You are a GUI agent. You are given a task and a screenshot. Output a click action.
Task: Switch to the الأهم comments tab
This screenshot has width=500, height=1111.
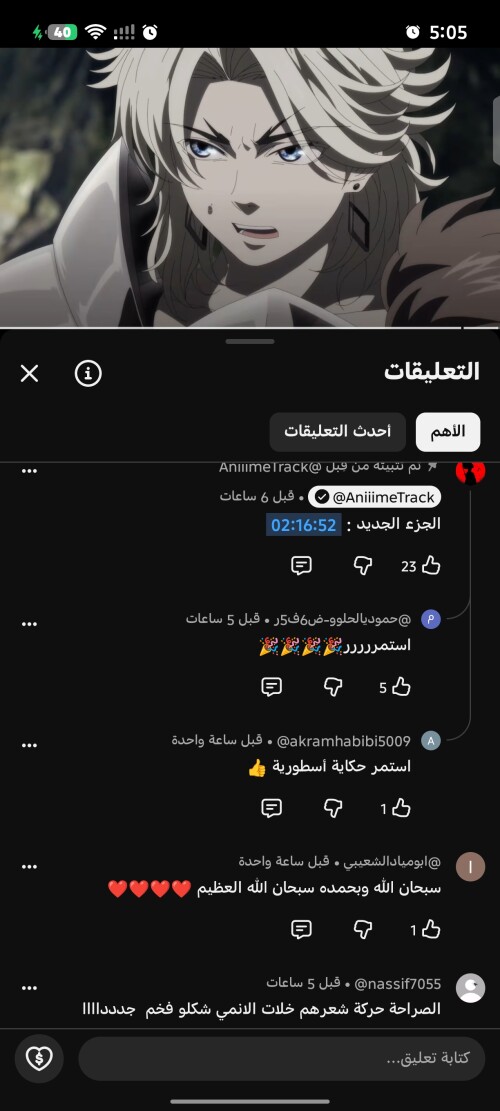(x=448, y=432)
